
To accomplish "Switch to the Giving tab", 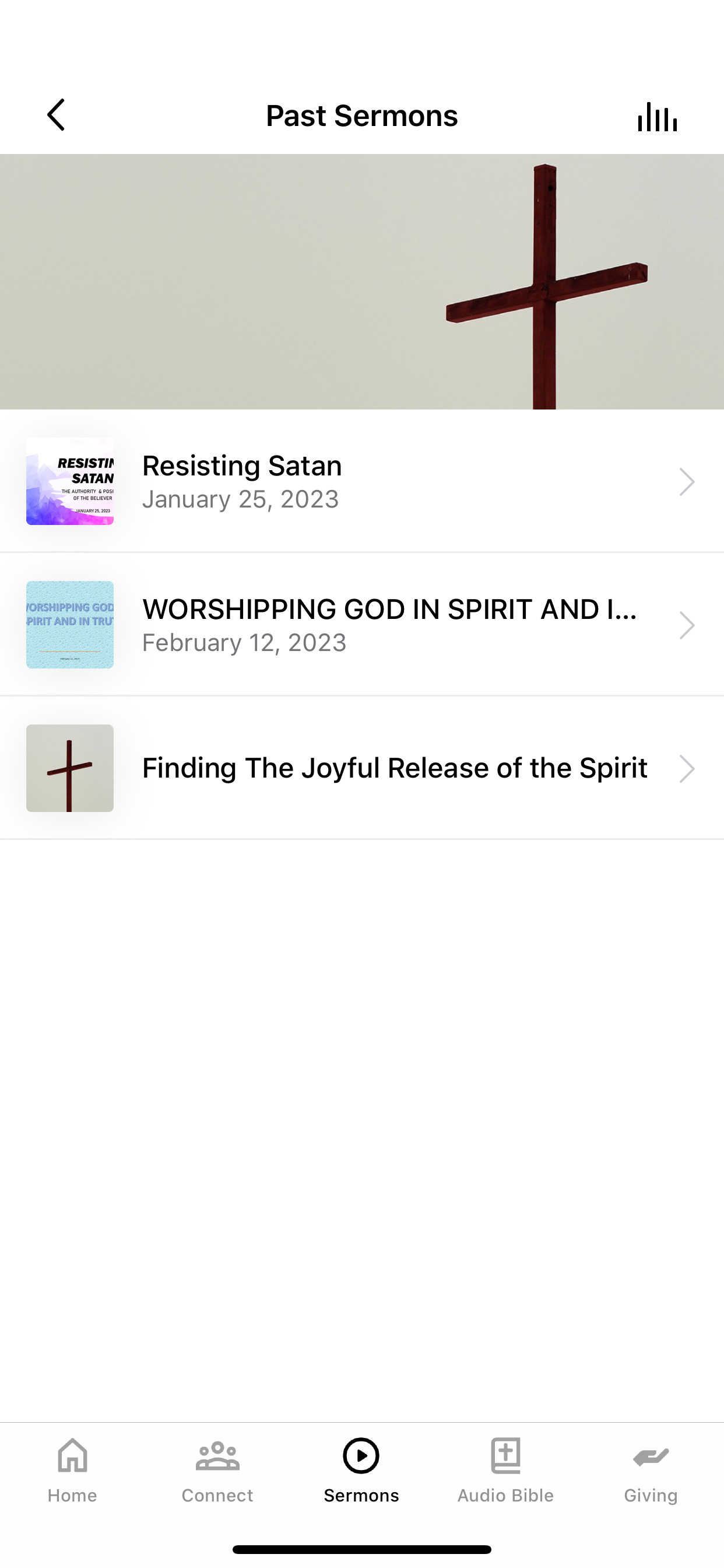I will [651, 1471].
